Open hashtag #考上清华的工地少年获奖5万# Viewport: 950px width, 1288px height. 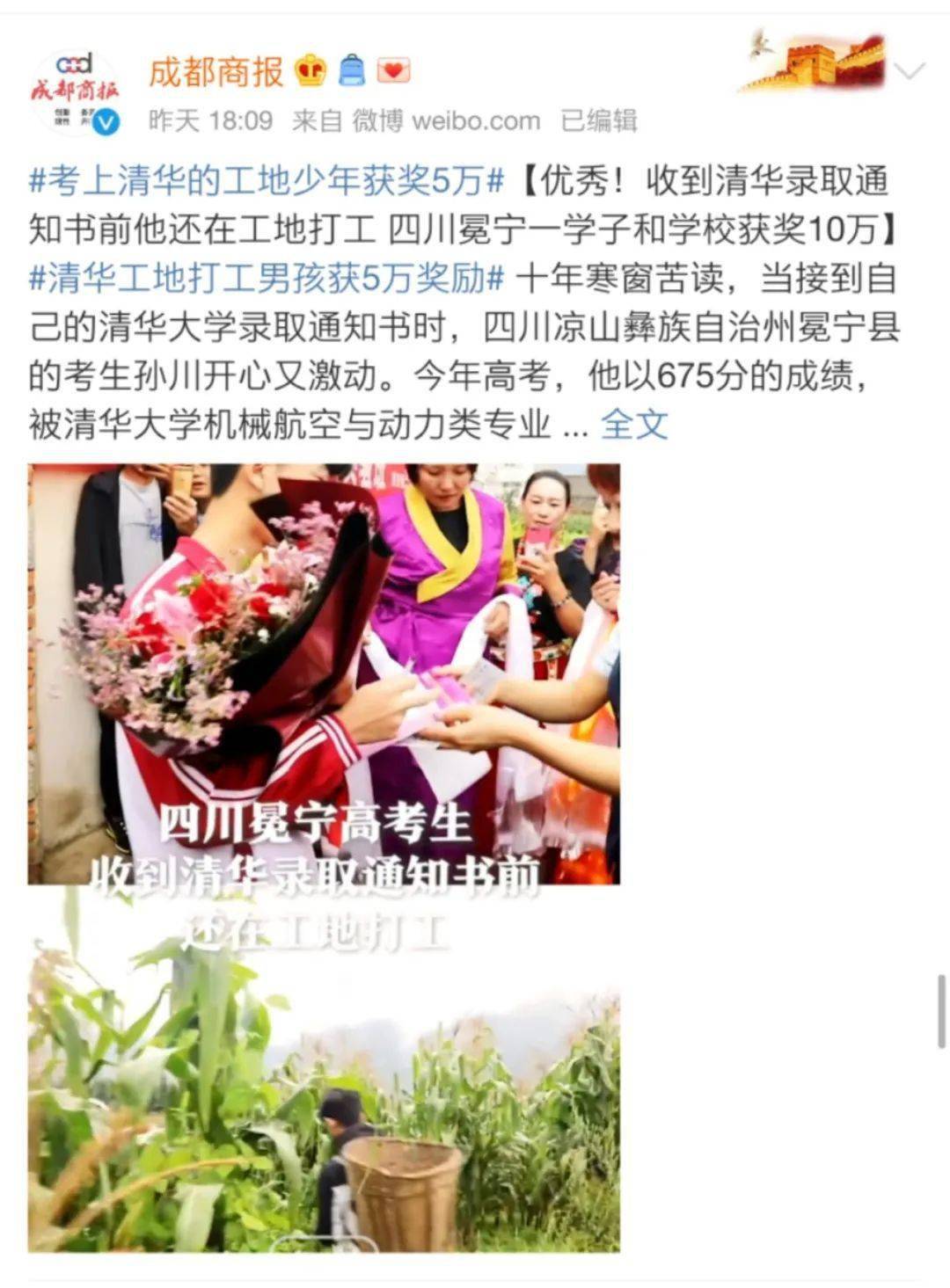point(267,181)
